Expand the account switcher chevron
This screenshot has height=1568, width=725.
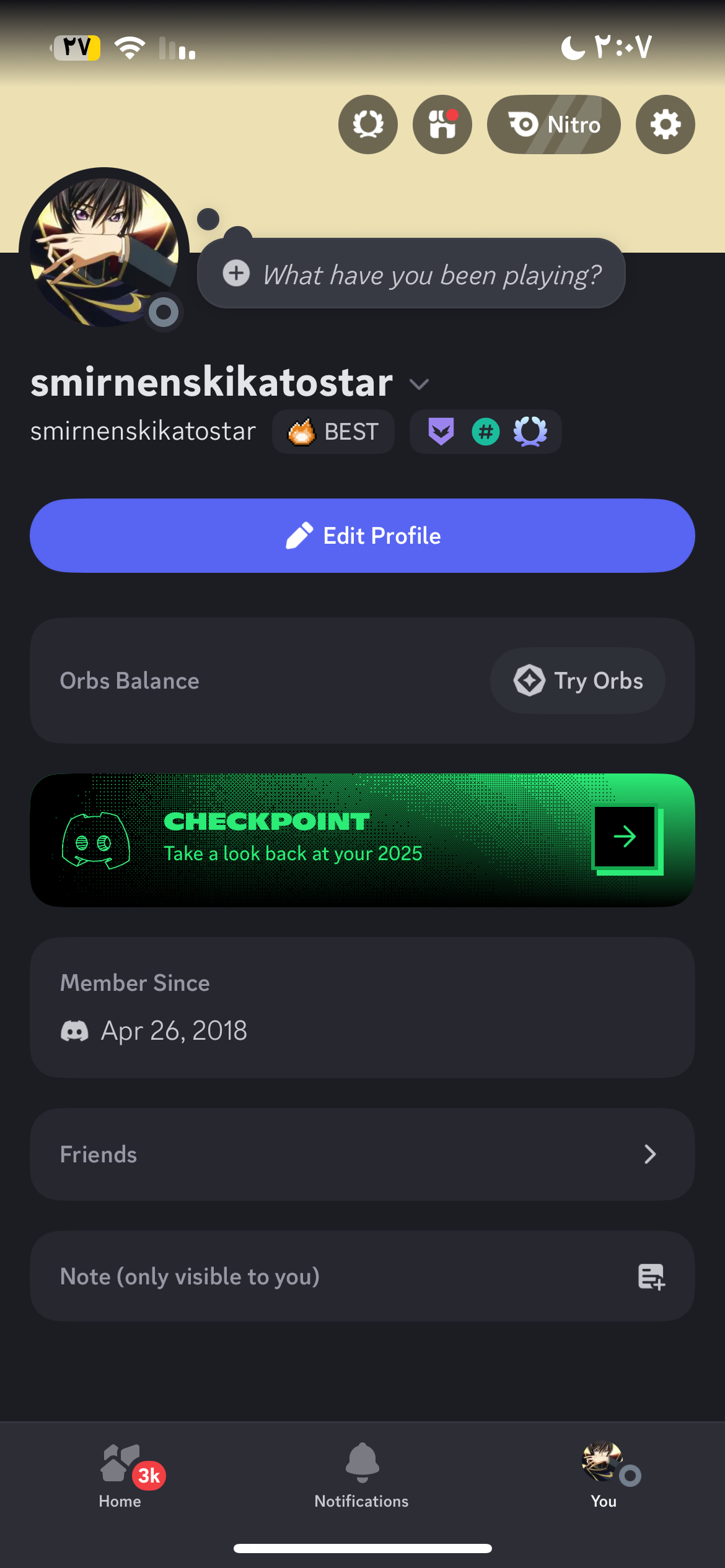pos(420,385)
